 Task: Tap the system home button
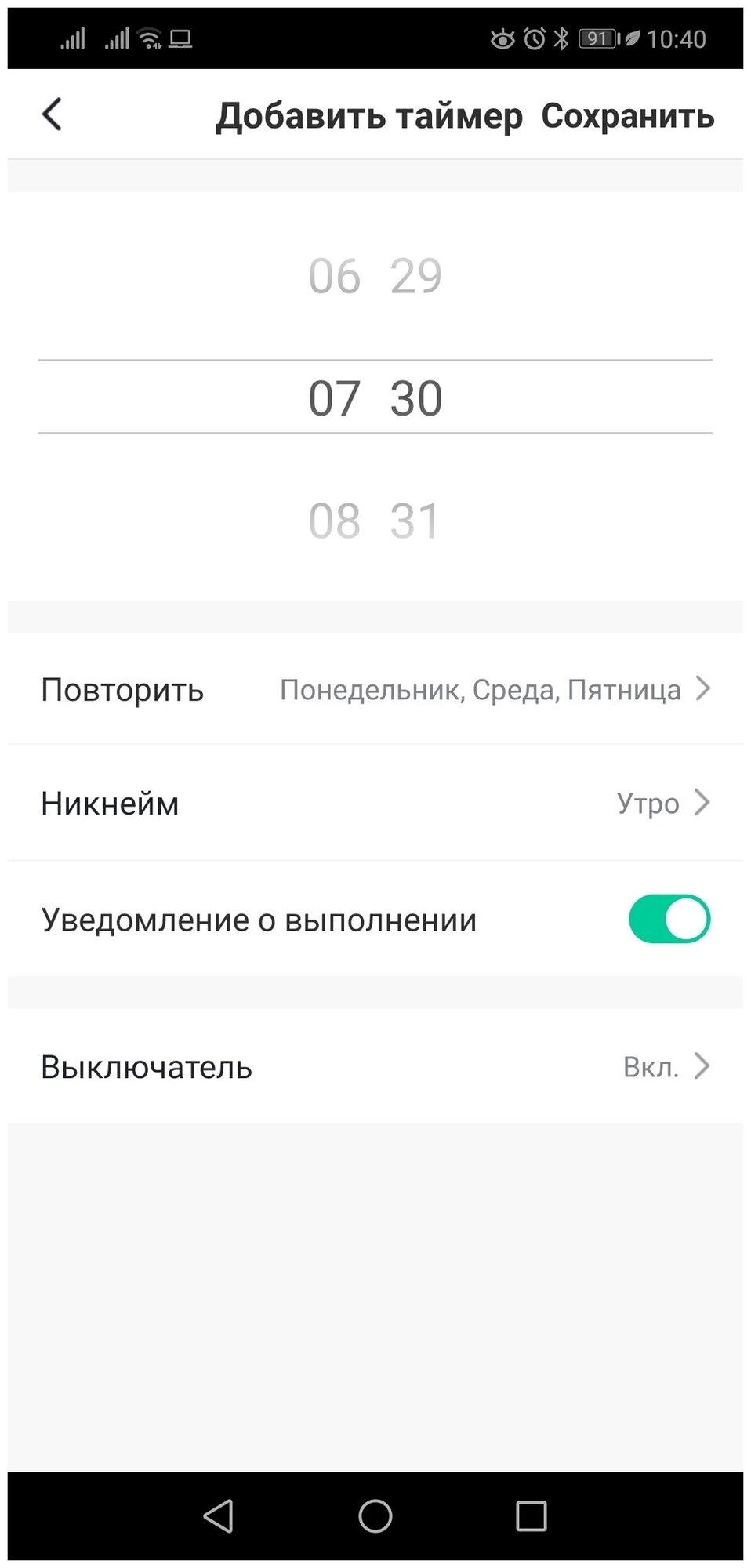point(375,1515)
